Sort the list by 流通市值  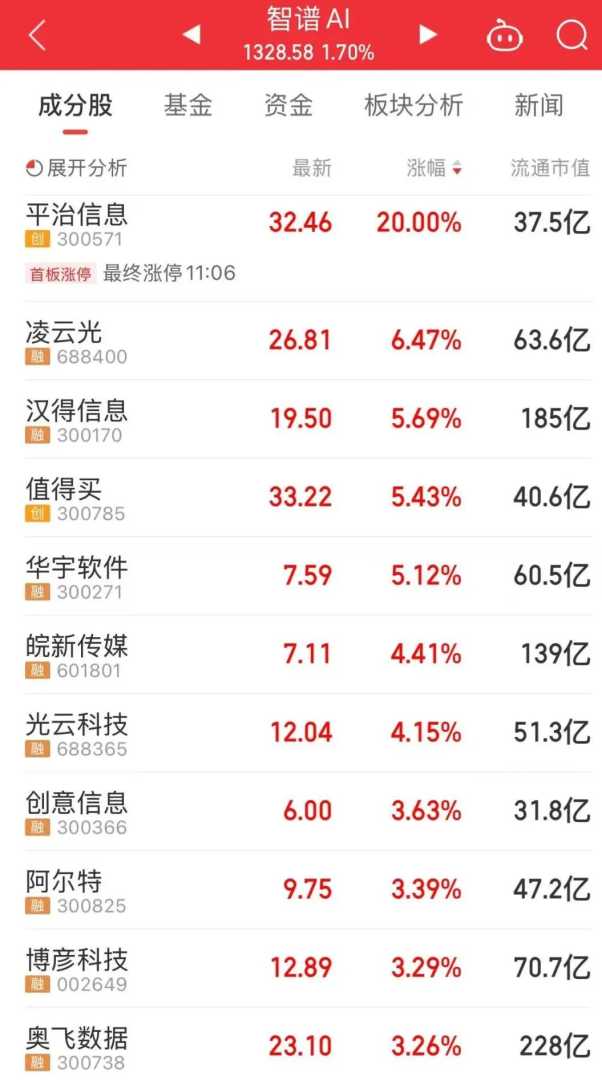coord(550,168)
